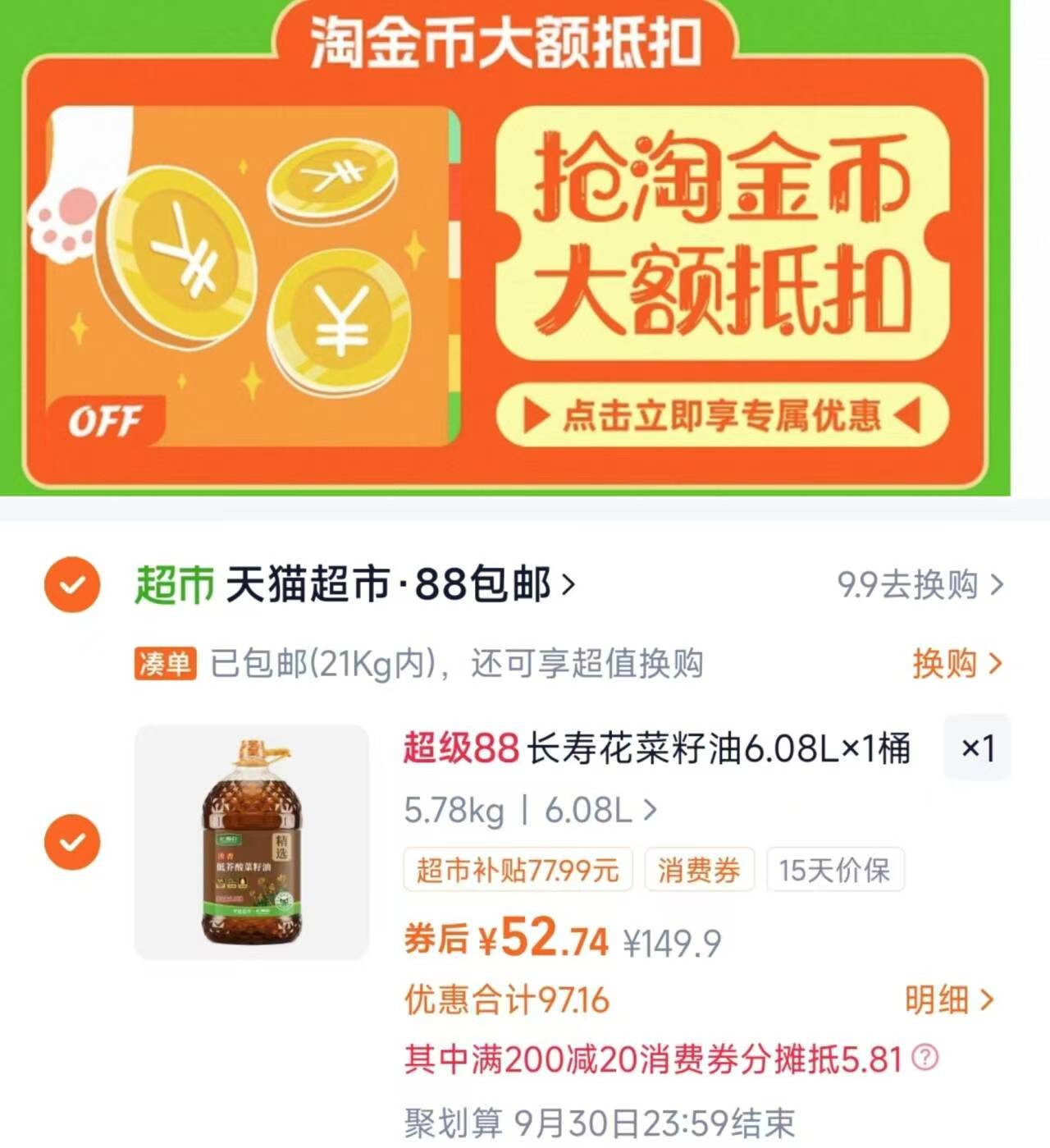Click the 凑单 orange tag icon
This screenshot has width=1050, height=1148.
(164, 665)
